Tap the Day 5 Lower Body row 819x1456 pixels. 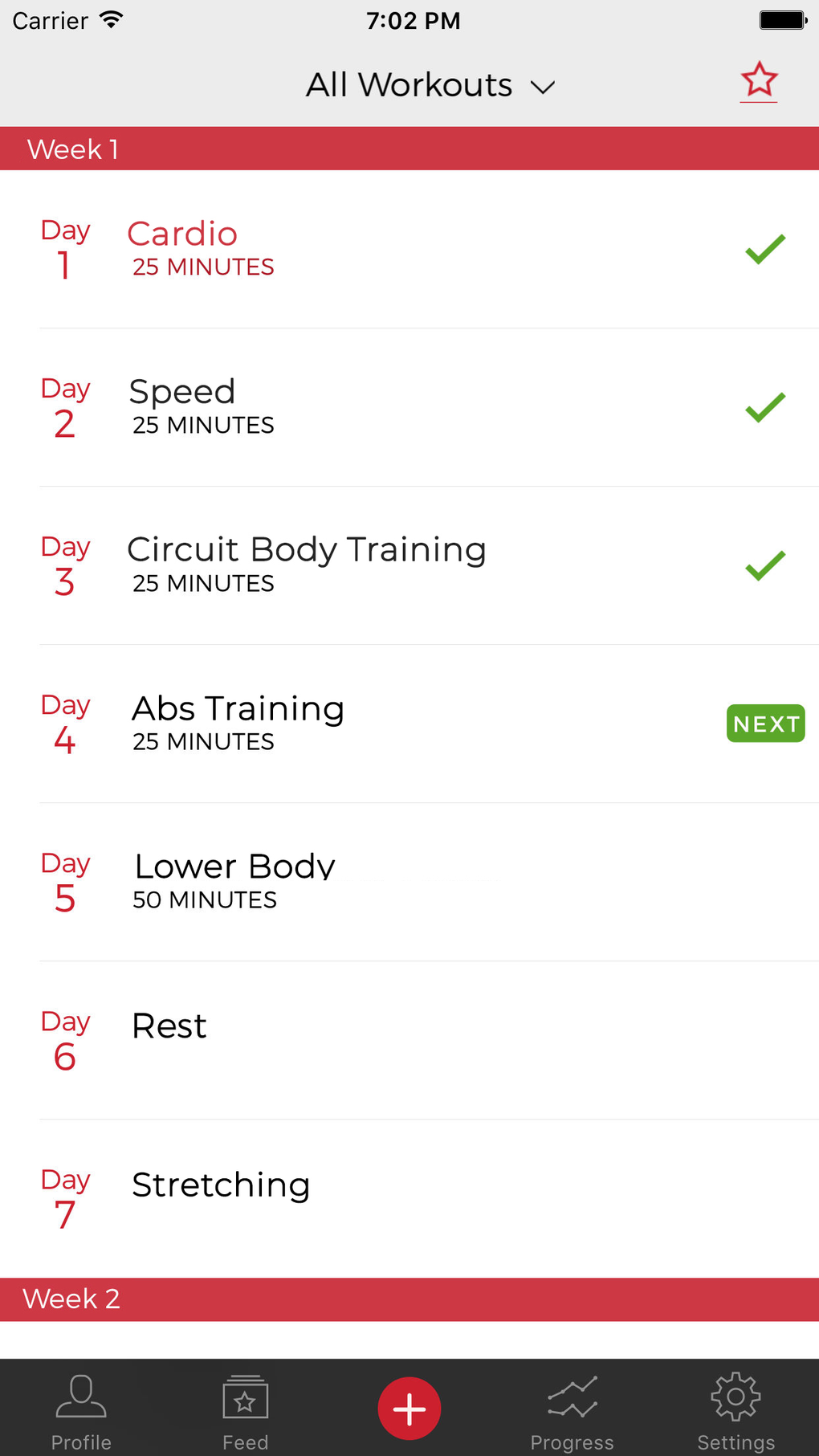click(321, 879)
